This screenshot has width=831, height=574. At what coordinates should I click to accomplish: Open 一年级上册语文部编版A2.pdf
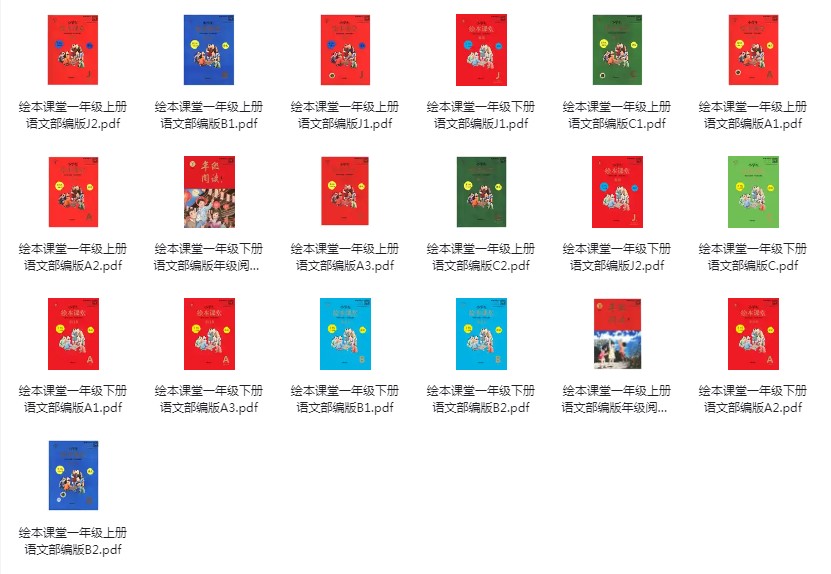pos(72,192)
